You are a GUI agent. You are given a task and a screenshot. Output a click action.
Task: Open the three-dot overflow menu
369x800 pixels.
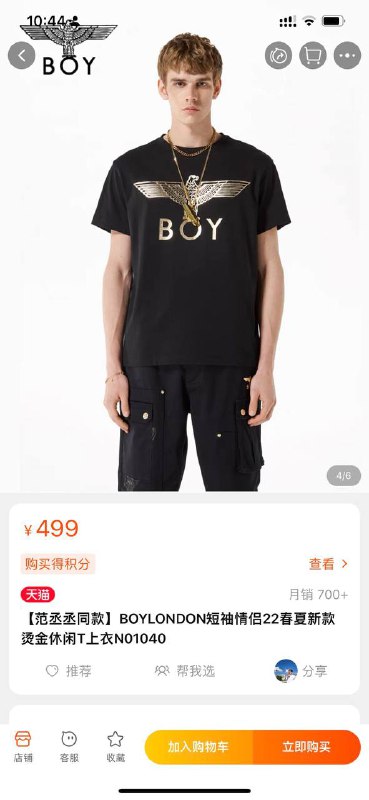(347, 56)
